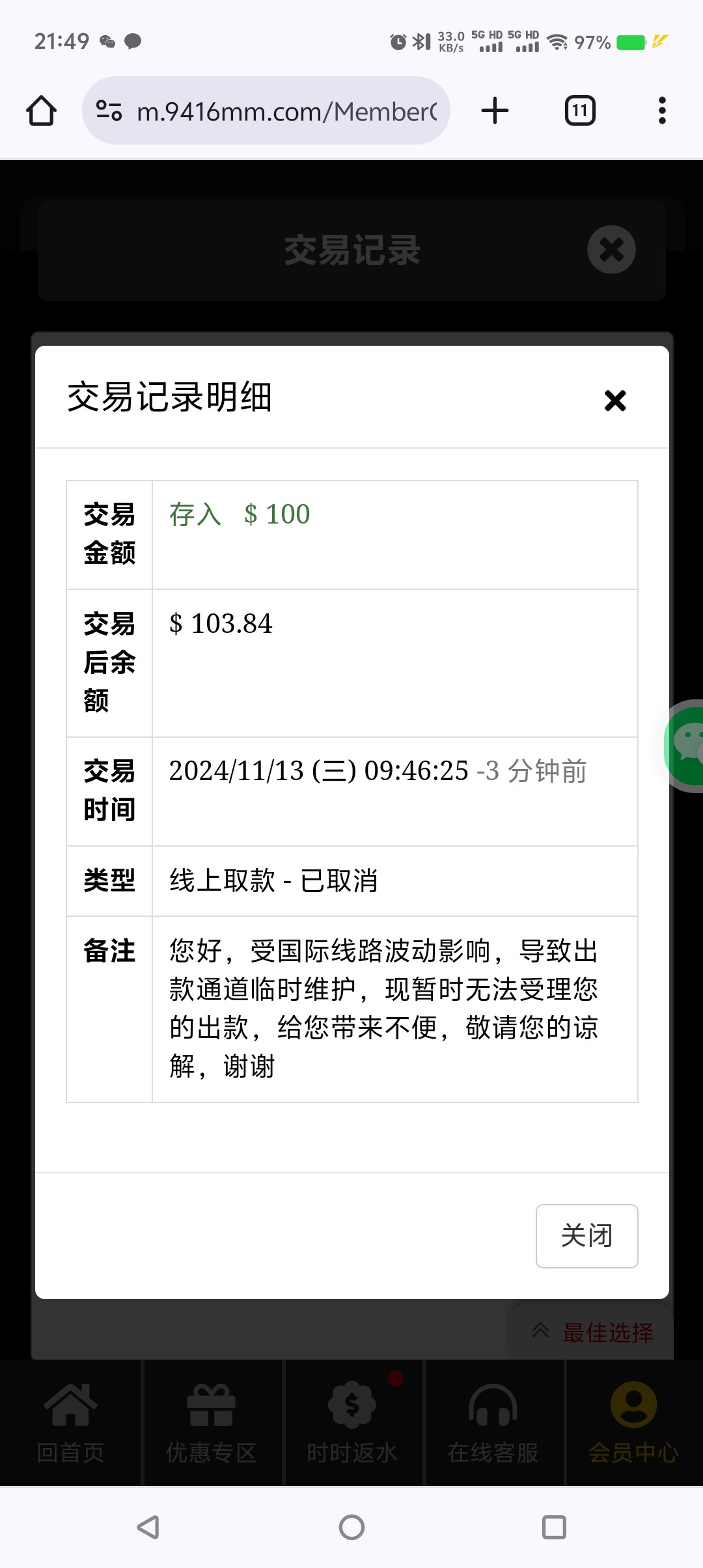Open a new browser tab with plus icon
This screenshot has width=703, height=1568.
[495, 109]
